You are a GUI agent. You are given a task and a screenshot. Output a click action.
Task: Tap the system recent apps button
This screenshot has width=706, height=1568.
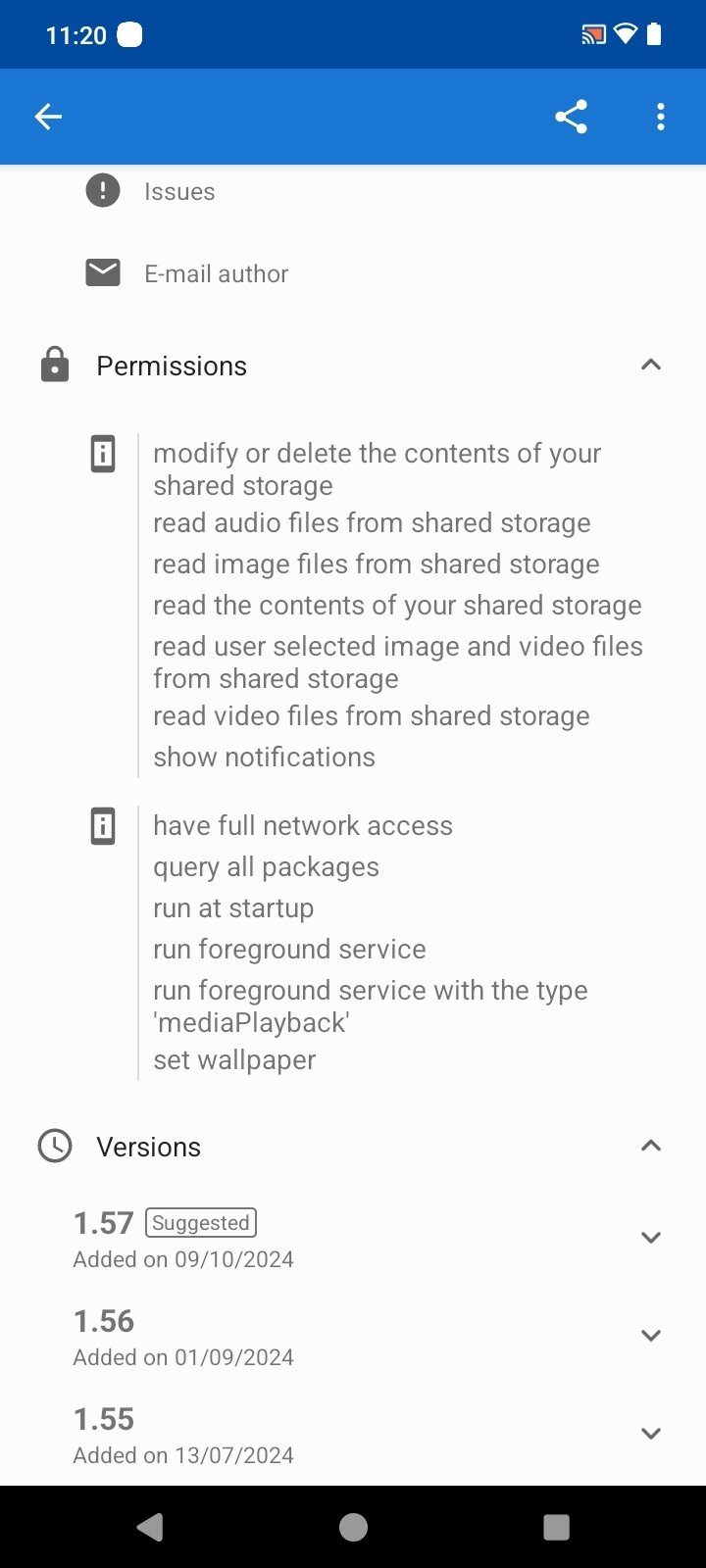556,1527
